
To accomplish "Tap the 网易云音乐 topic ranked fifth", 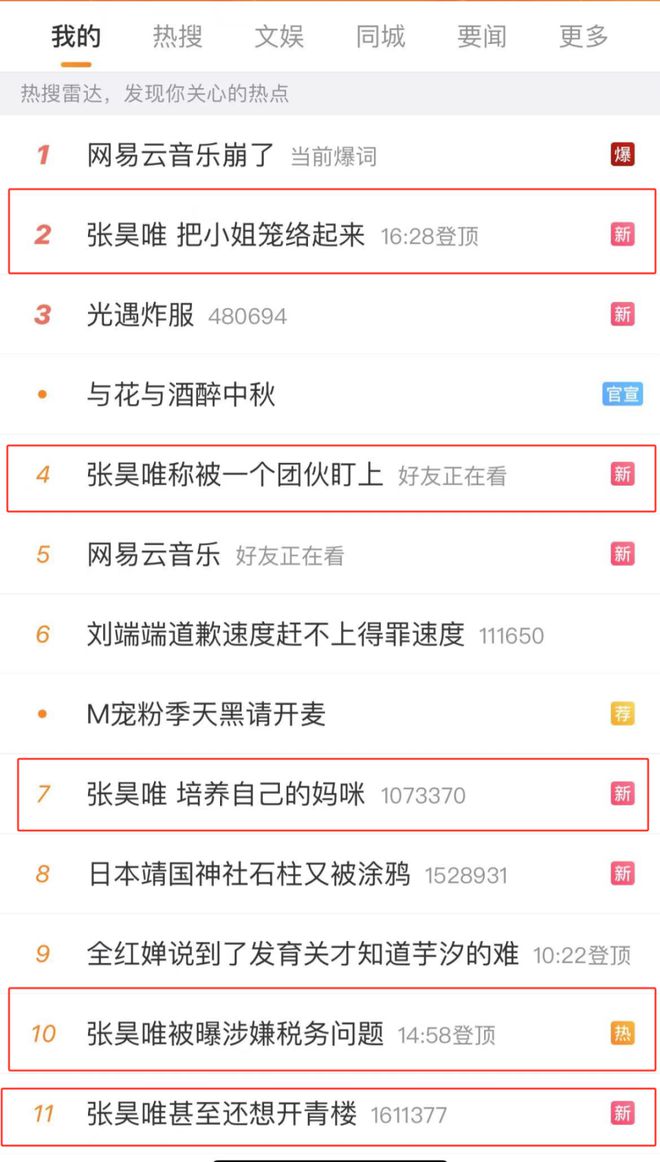I will tap(330, 554).
